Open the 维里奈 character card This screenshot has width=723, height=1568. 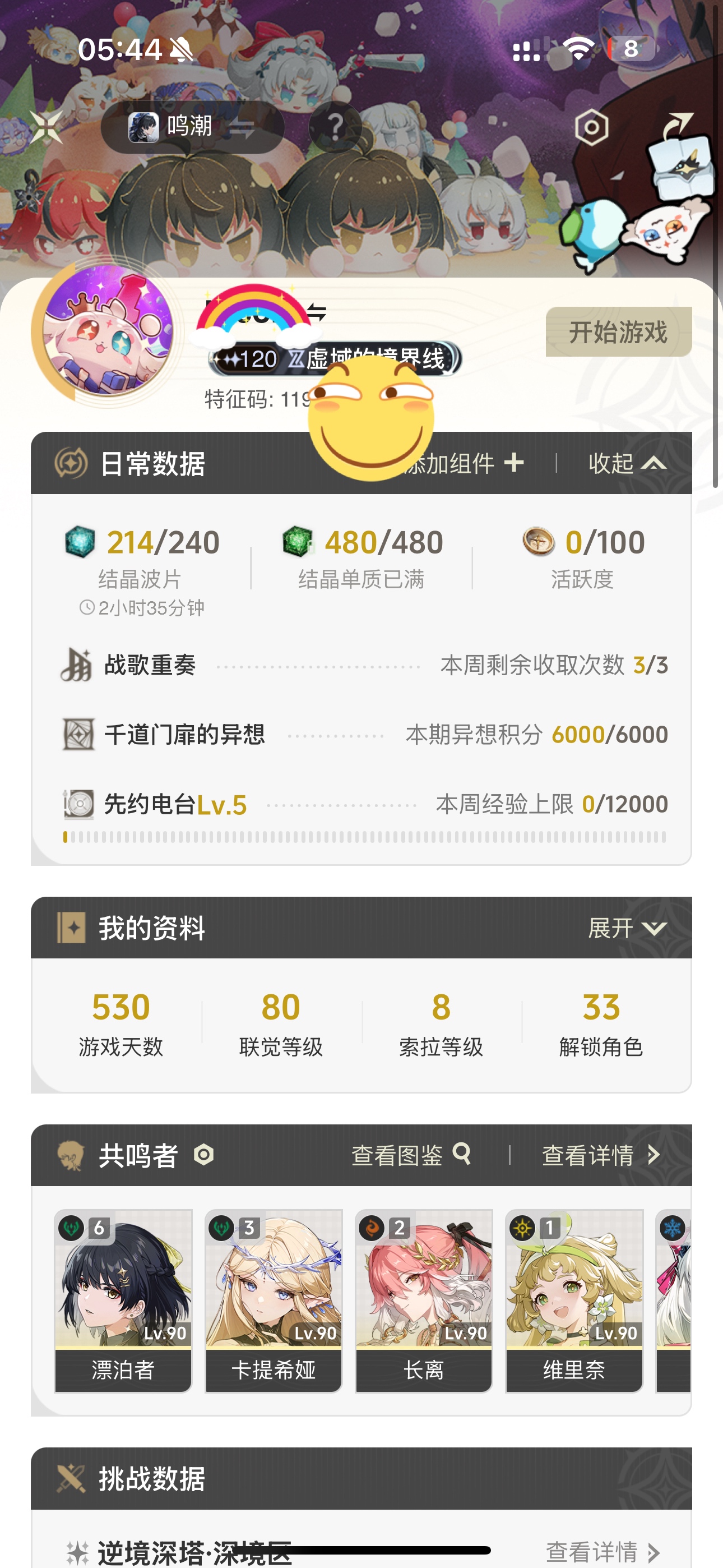574,1300
